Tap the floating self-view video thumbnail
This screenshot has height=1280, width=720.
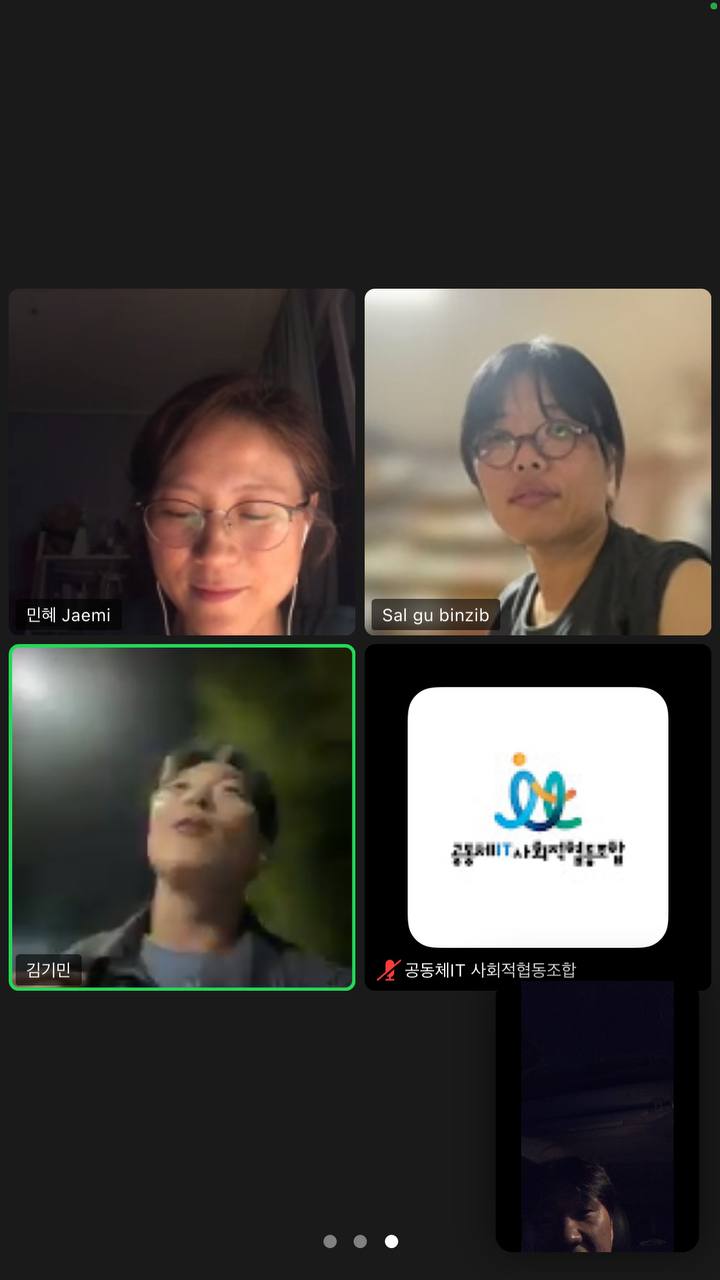[x=597, y=1115]
